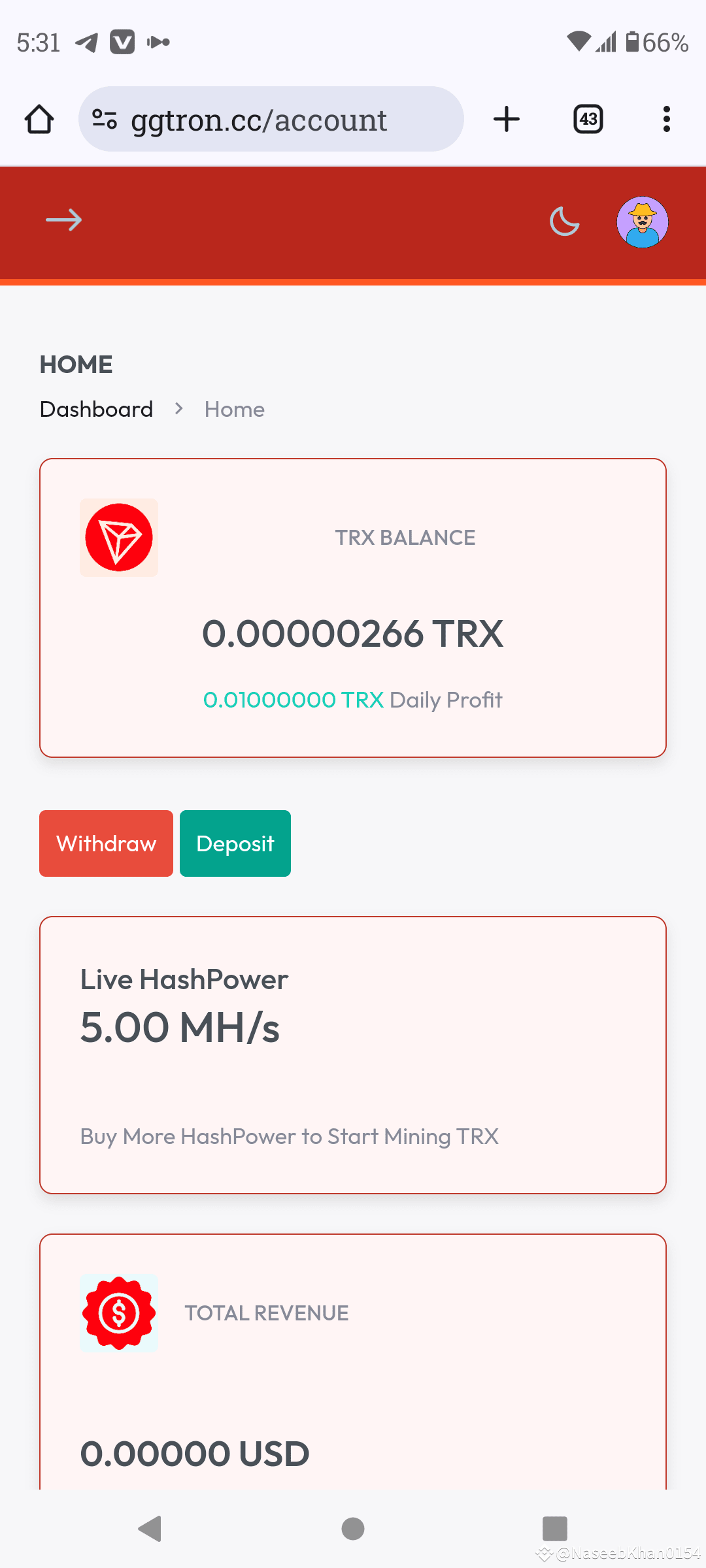This screenshot has width=706, height=1568.
Task: Open the tab switcher showing 43 tabs
Action: coord(586,119)
